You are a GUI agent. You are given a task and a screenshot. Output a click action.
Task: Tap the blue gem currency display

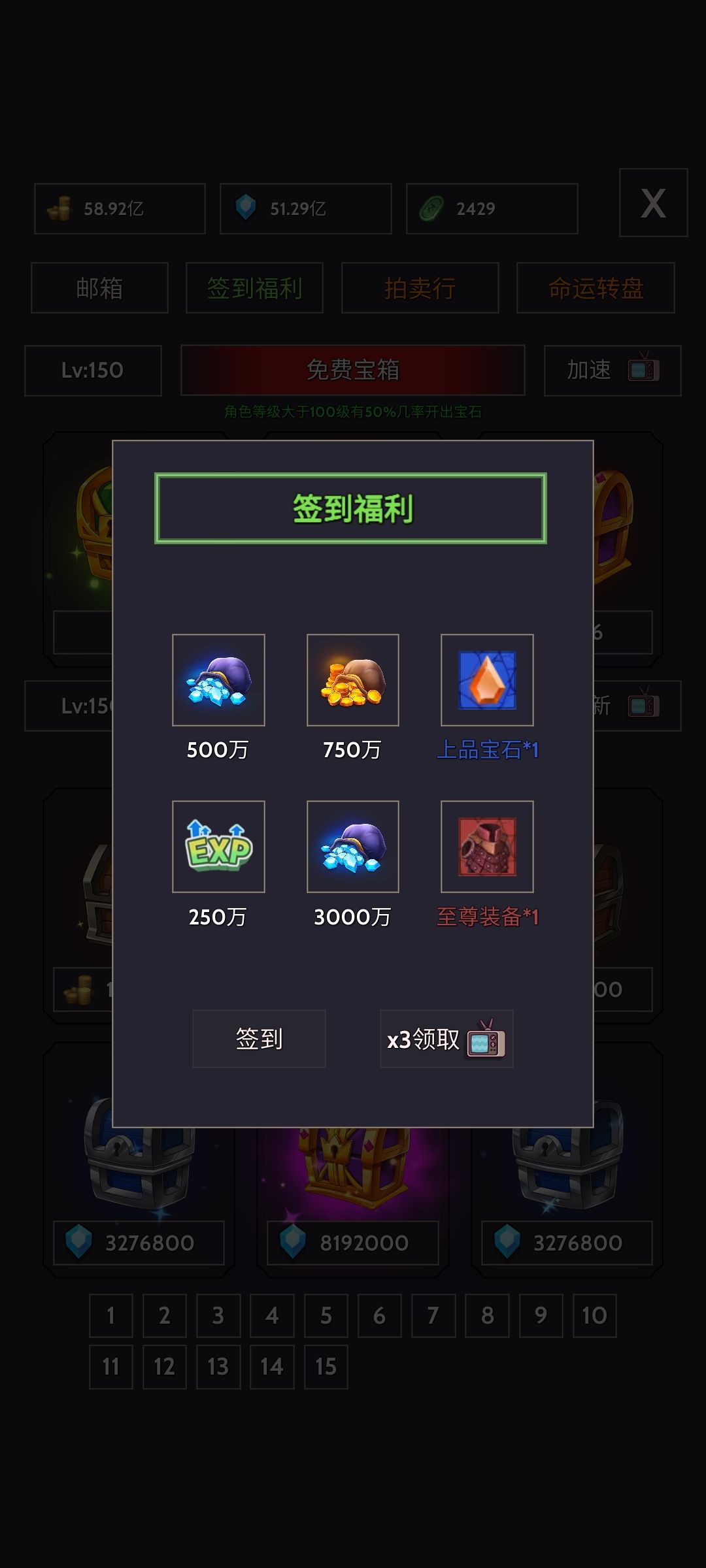tap(305, 208)
